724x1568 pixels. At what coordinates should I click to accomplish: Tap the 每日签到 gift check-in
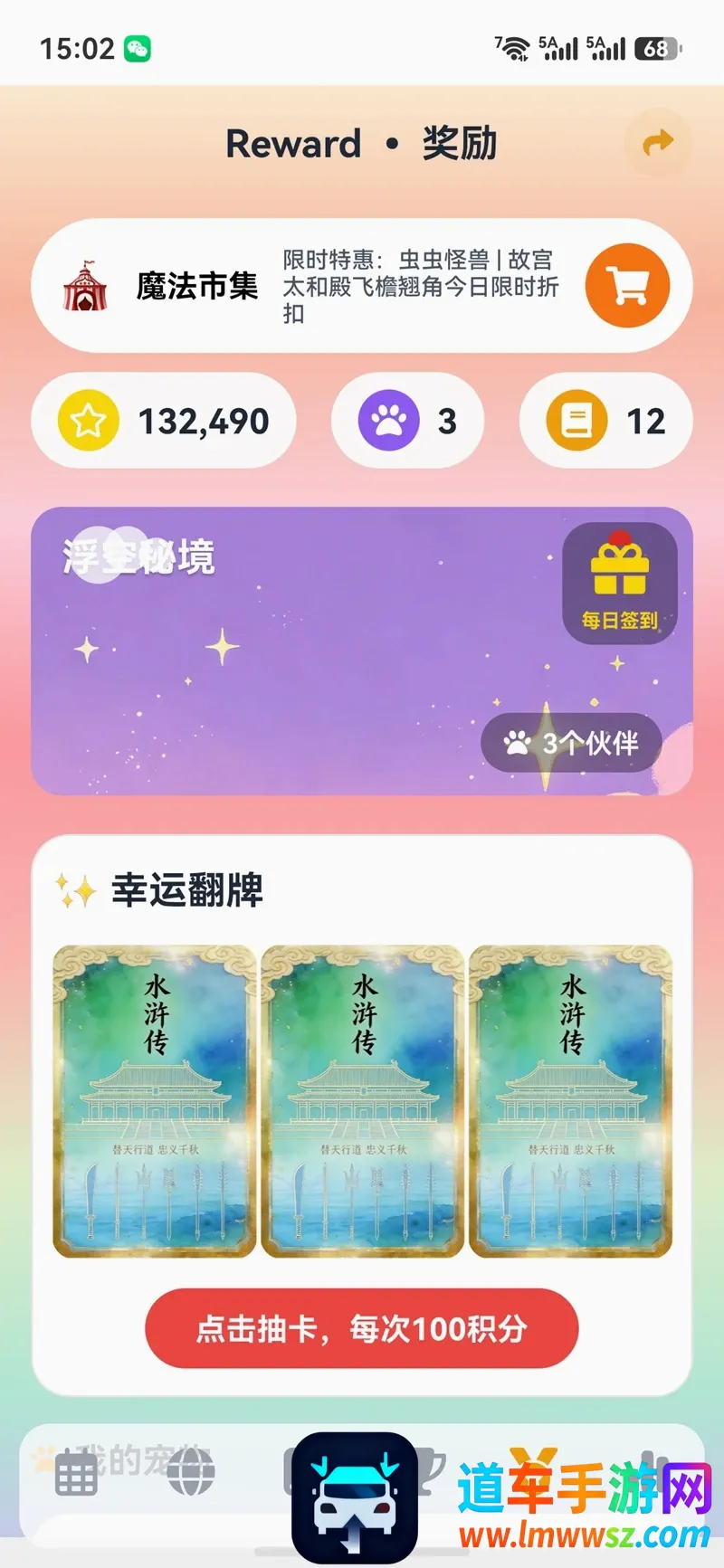620,584
